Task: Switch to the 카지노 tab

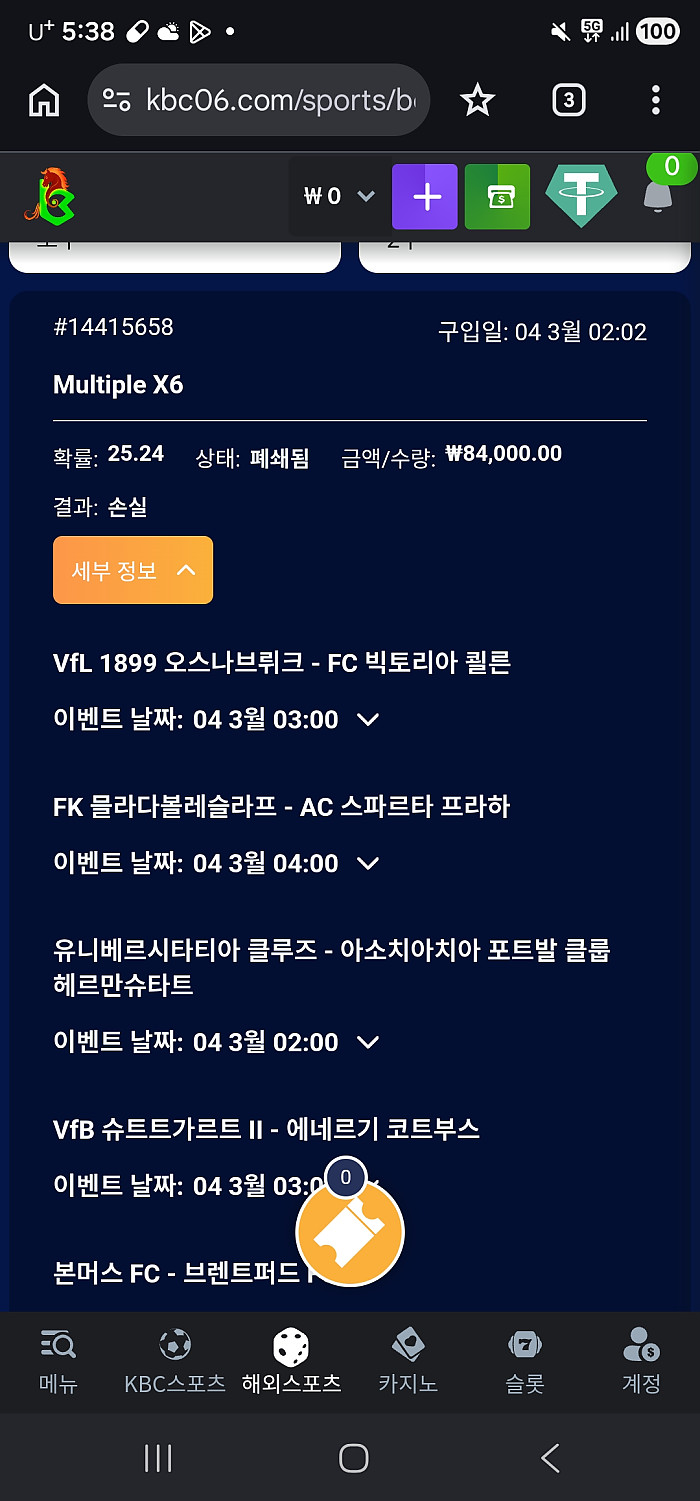Action: 408,1362
